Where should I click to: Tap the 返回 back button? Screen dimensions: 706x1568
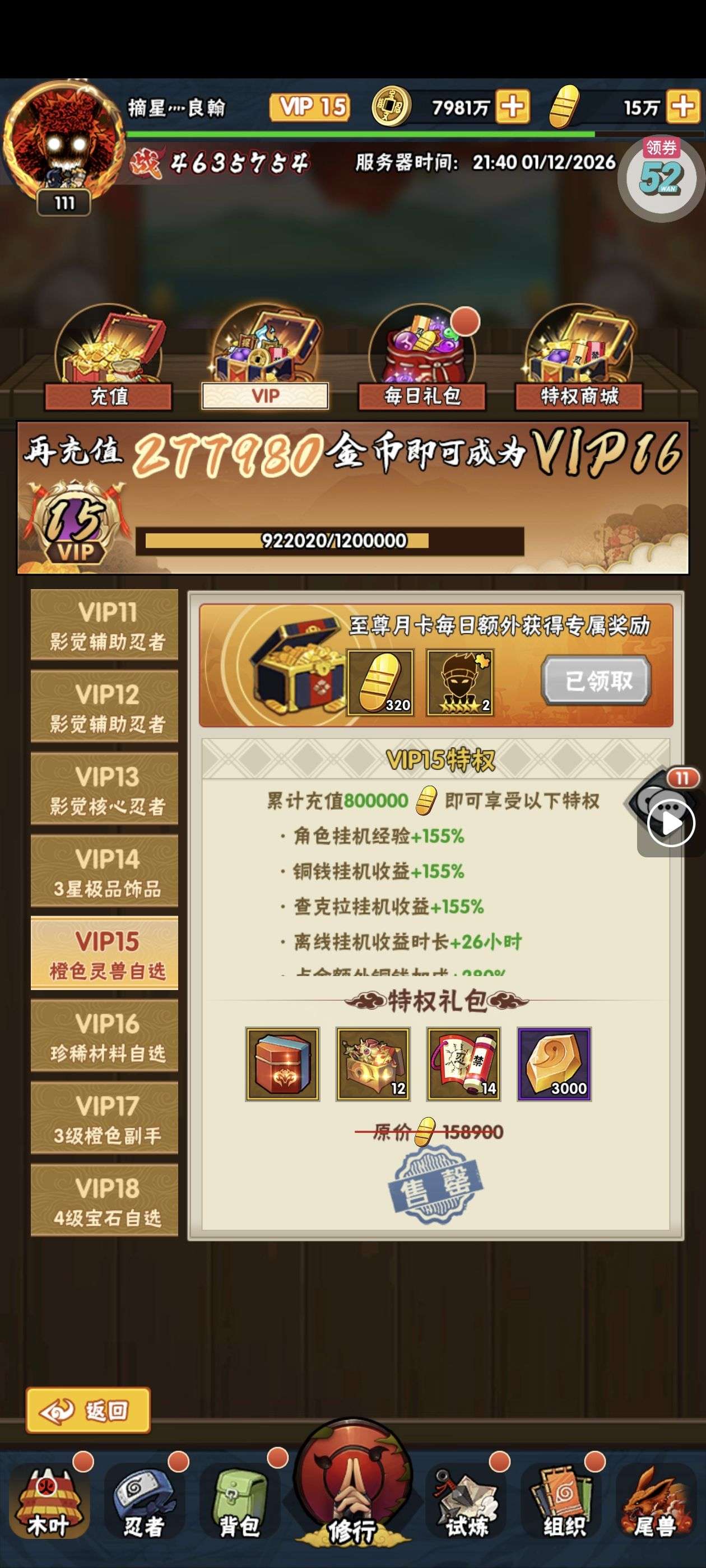89,1410
